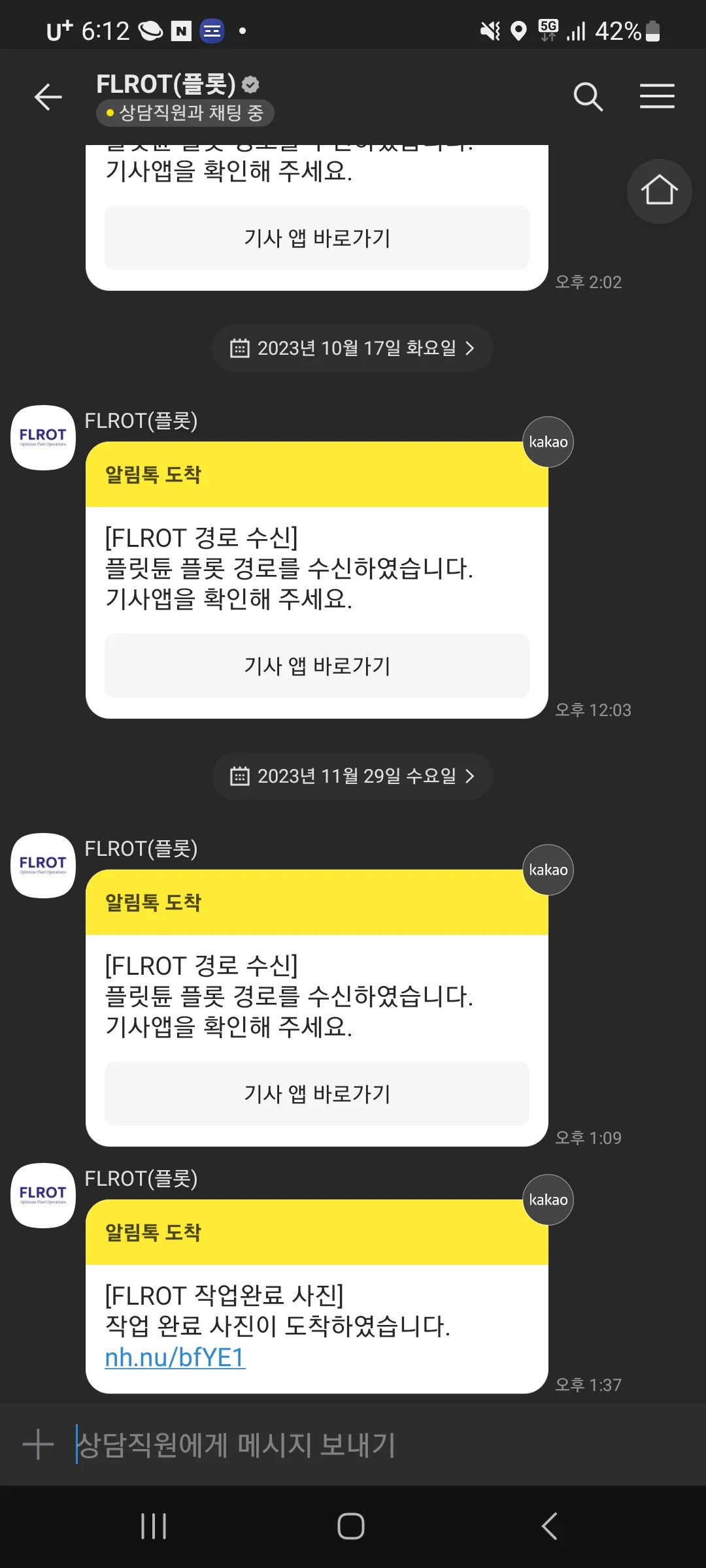
Task: Tap 기사 앱 바로가기 in 오후 12:03 message
Action: (316, 666)
